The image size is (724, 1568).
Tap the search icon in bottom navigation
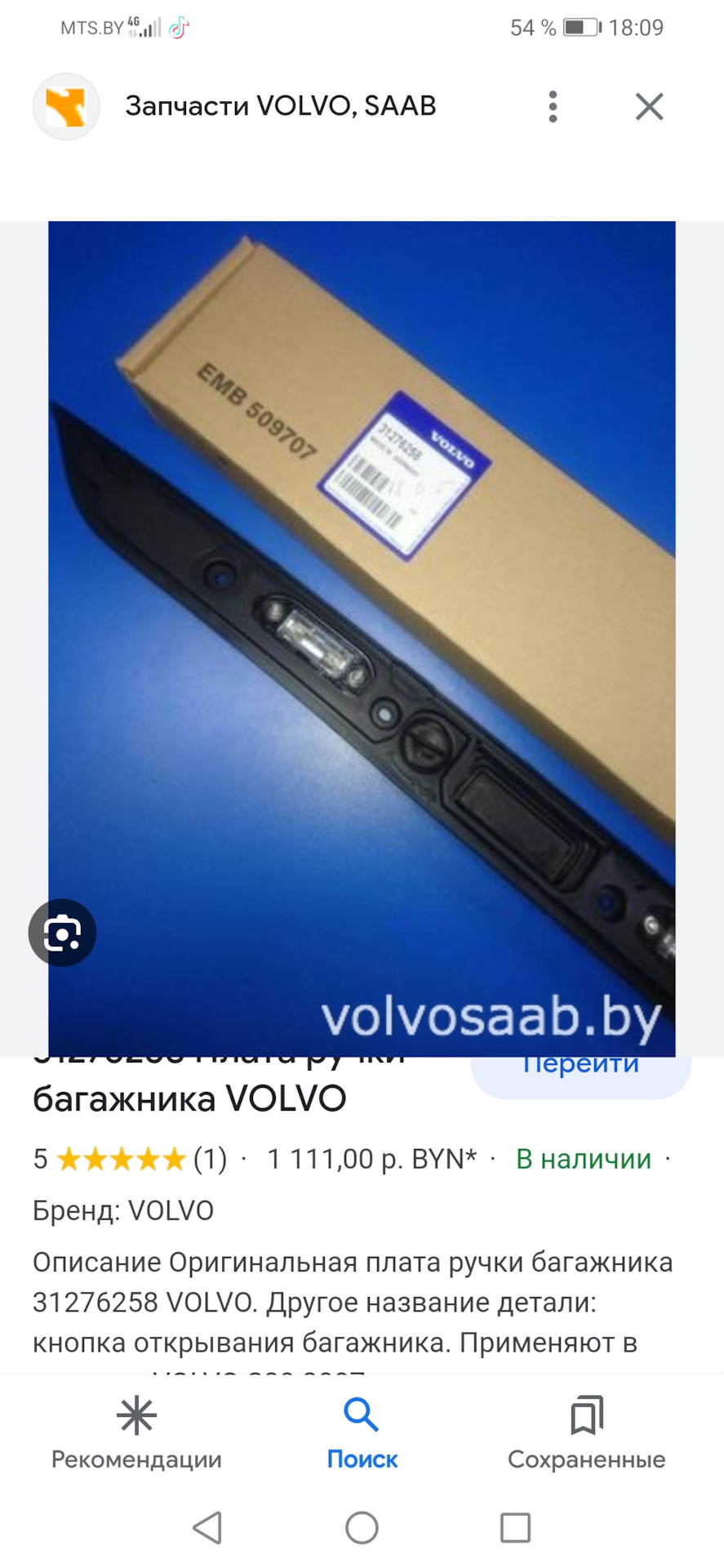pyautogui.click(x=360, y=1414)
